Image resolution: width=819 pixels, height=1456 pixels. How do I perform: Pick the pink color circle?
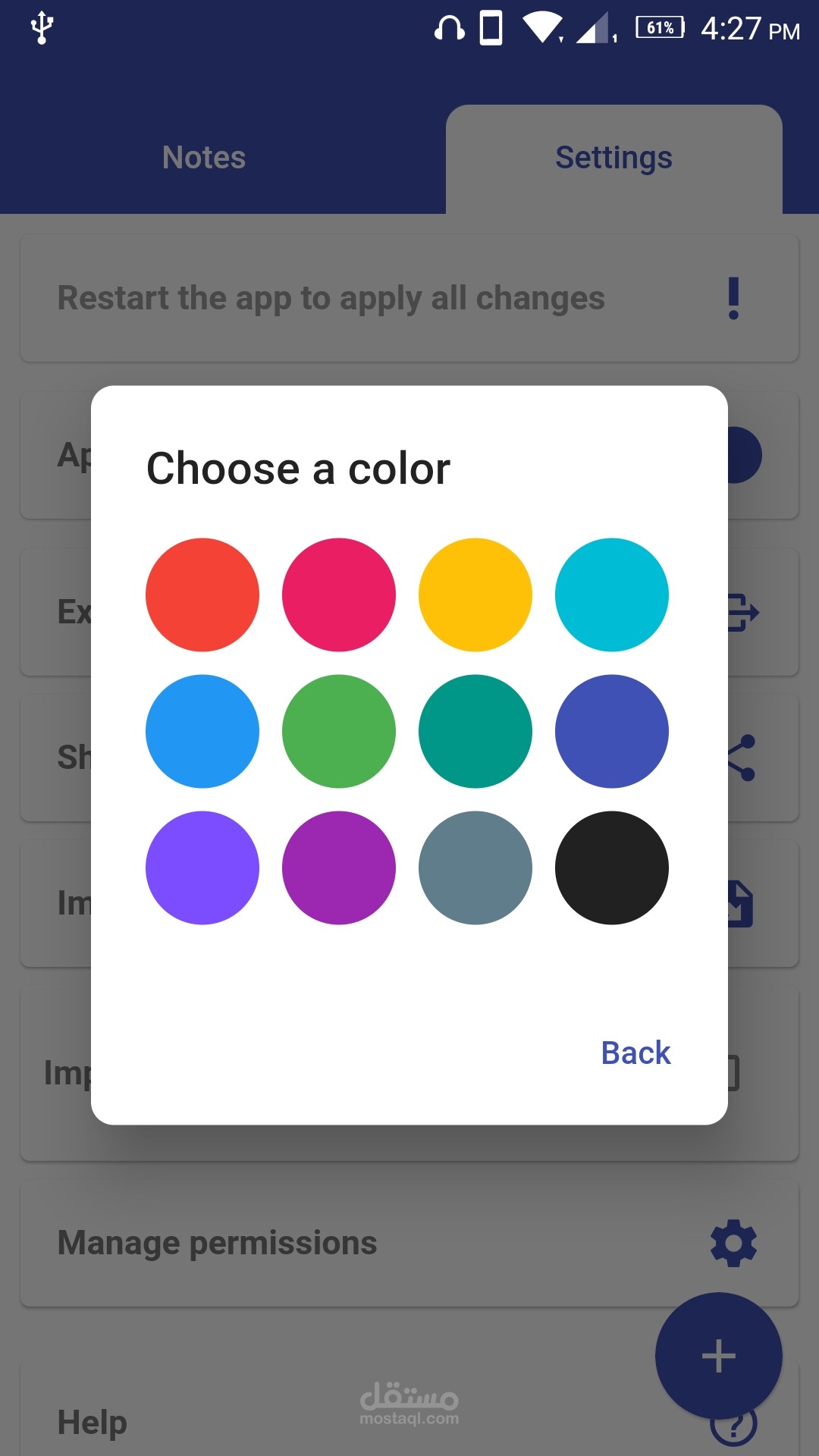339,595
